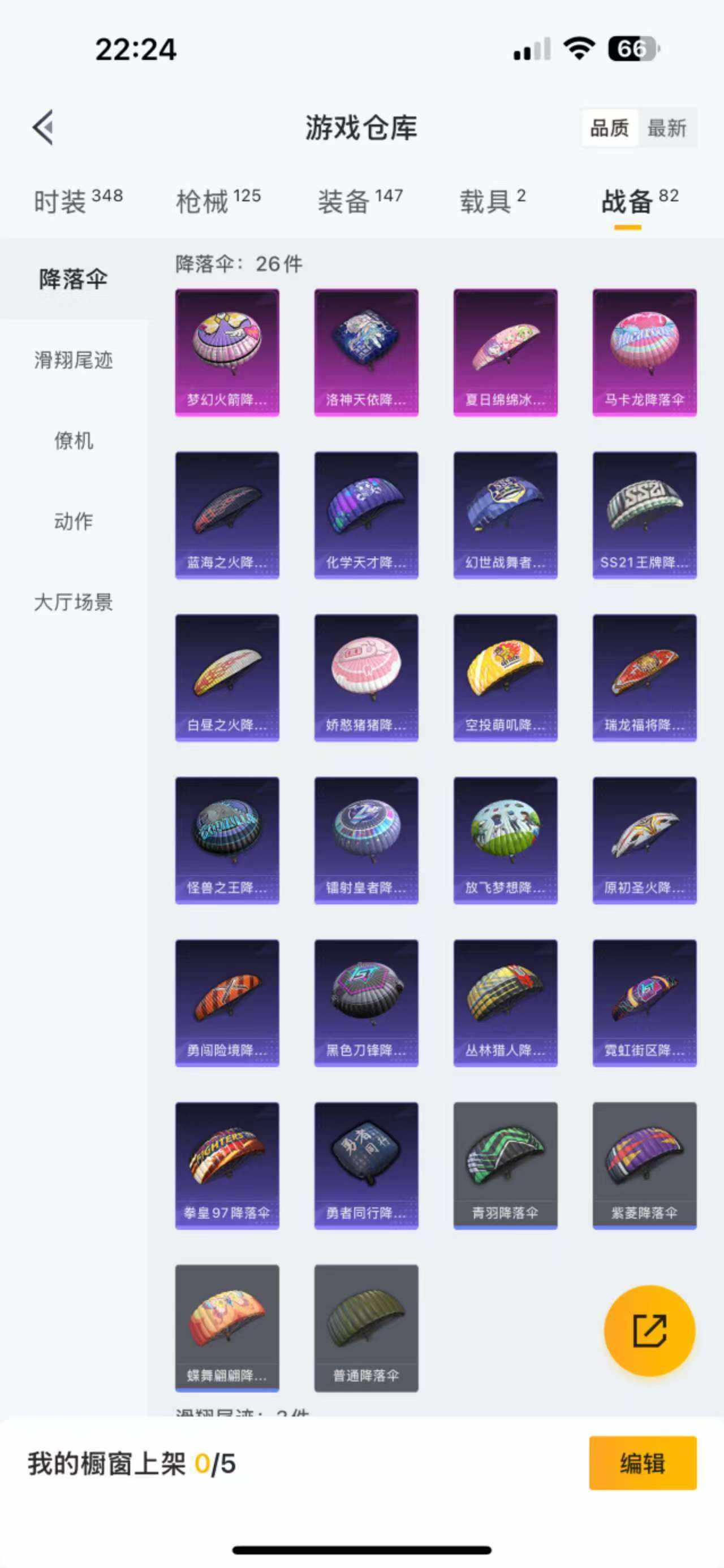Viewport: 724px width, 1568px height.
Task: Toggle sorting to 最新
Action: point(667,128)
